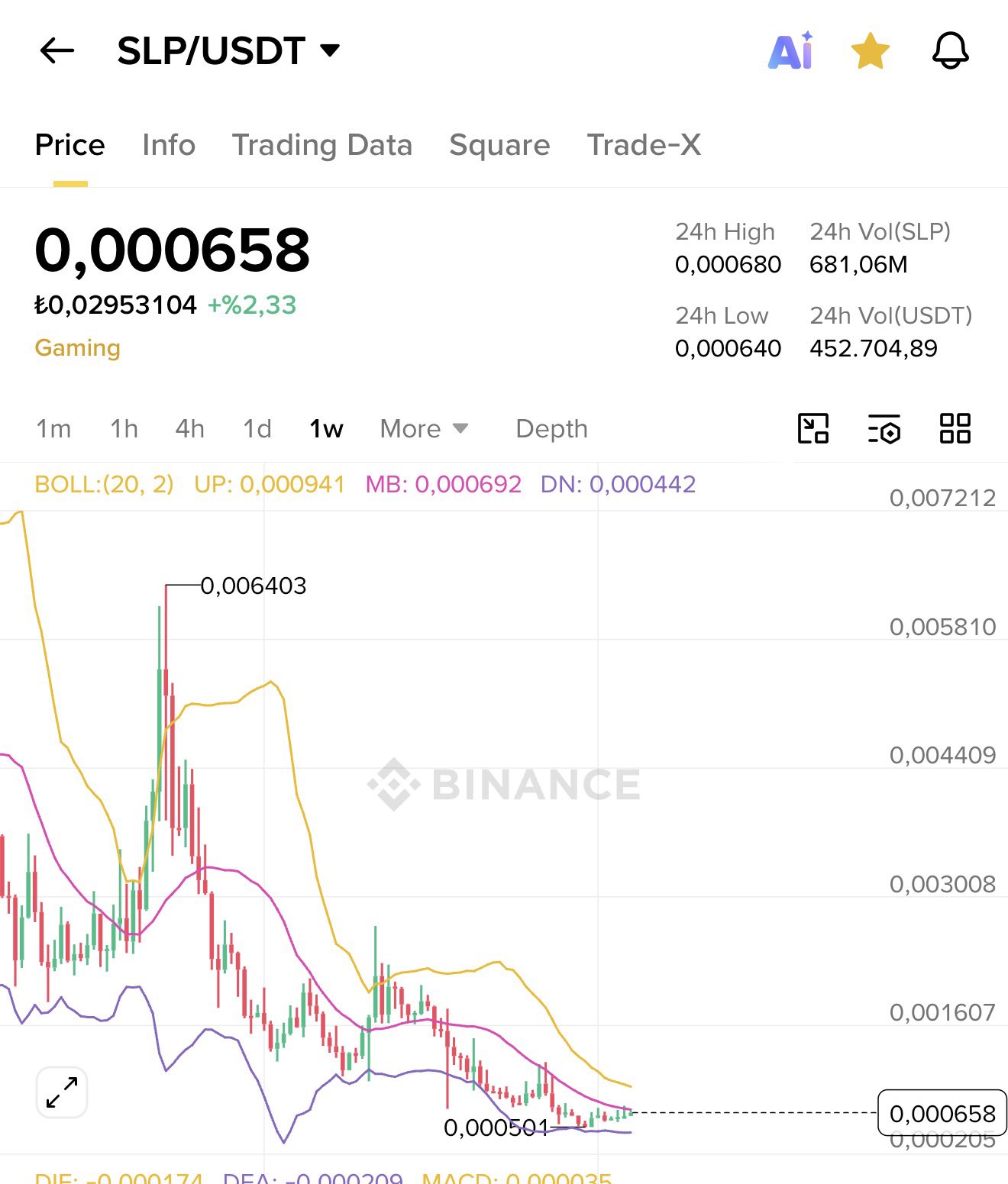Go back using the arrow
1008x1184 pixels.
(x=57, y=51)
